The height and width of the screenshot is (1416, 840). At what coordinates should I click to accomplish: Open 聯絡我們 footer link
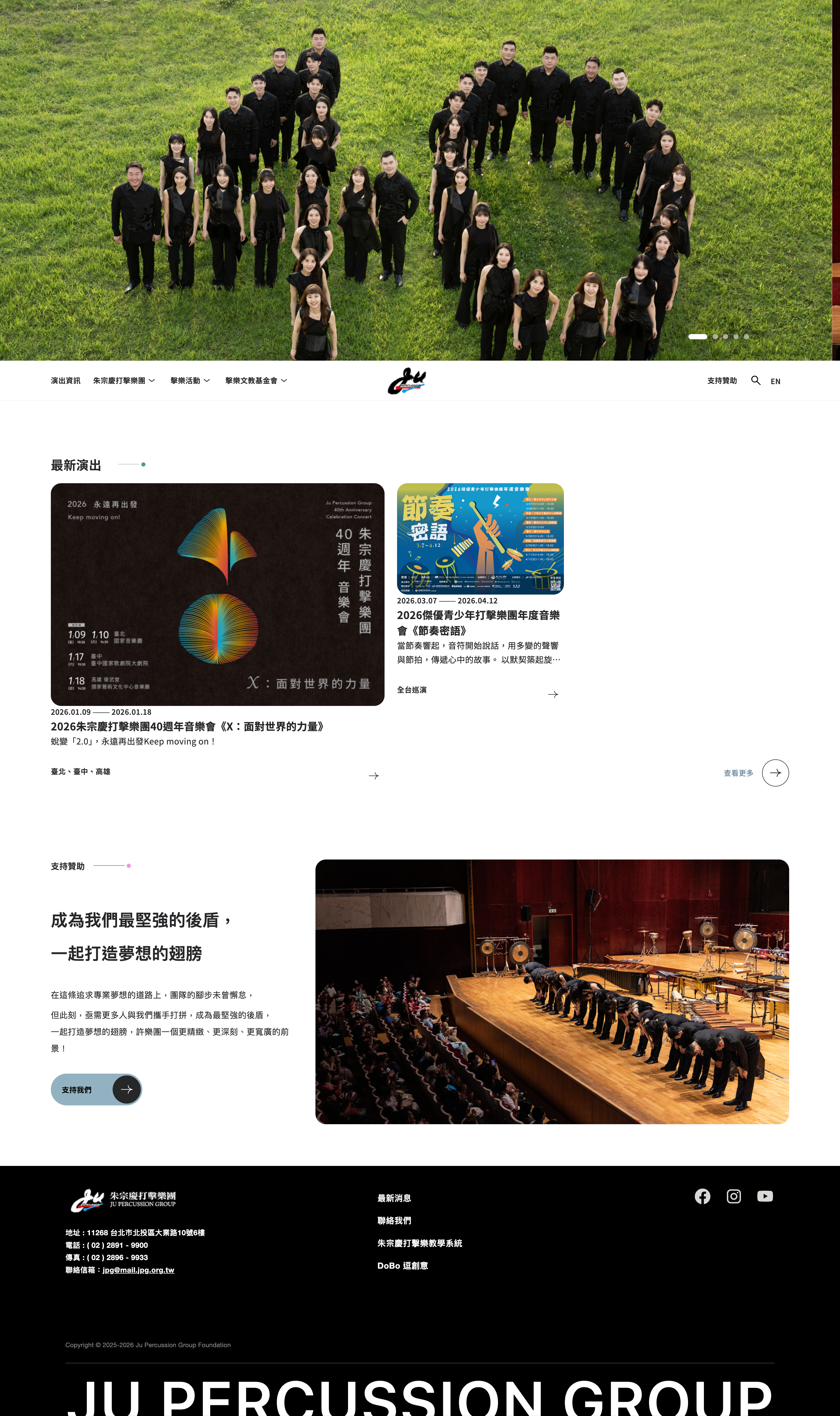[394, 1221]
